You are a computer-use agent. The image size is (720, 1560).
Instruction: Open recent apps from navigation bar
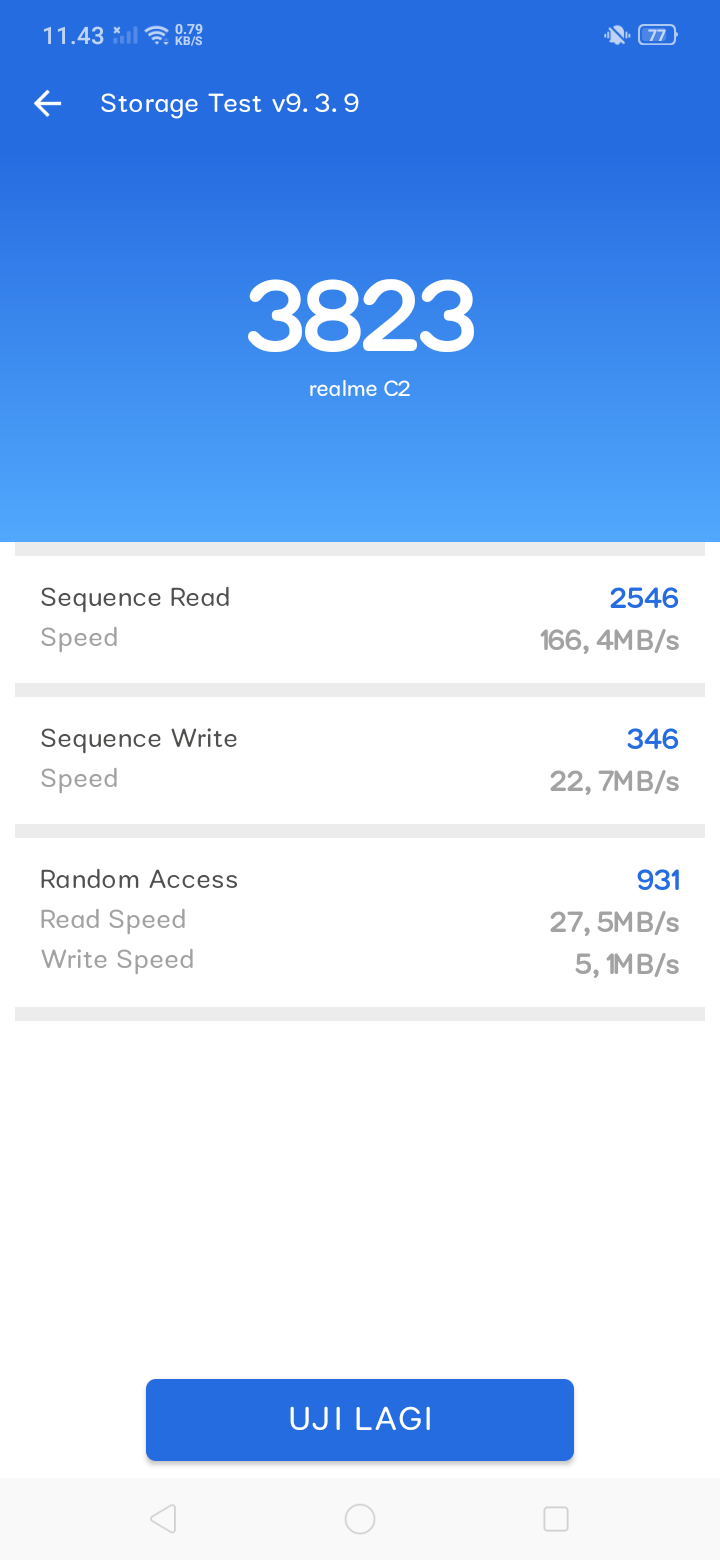click(x=556, y=1519)
